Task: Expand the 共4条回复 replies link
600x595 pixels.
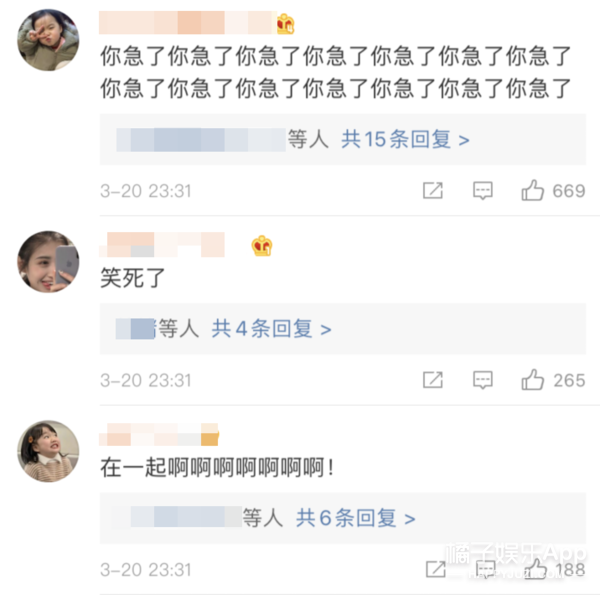Action: click(x=271, y=328)
